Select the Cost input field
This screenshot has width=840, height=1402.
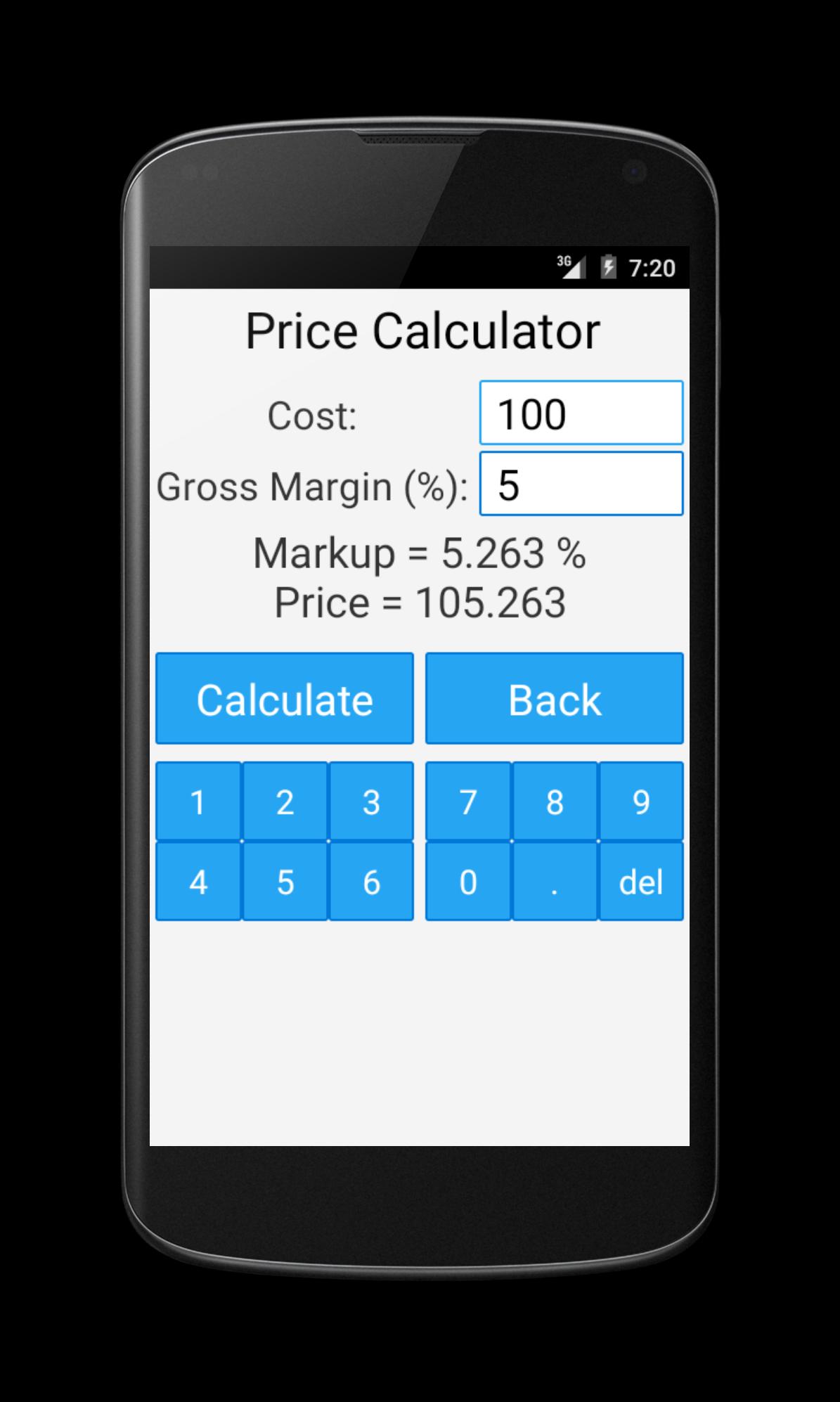pos(581,414)
